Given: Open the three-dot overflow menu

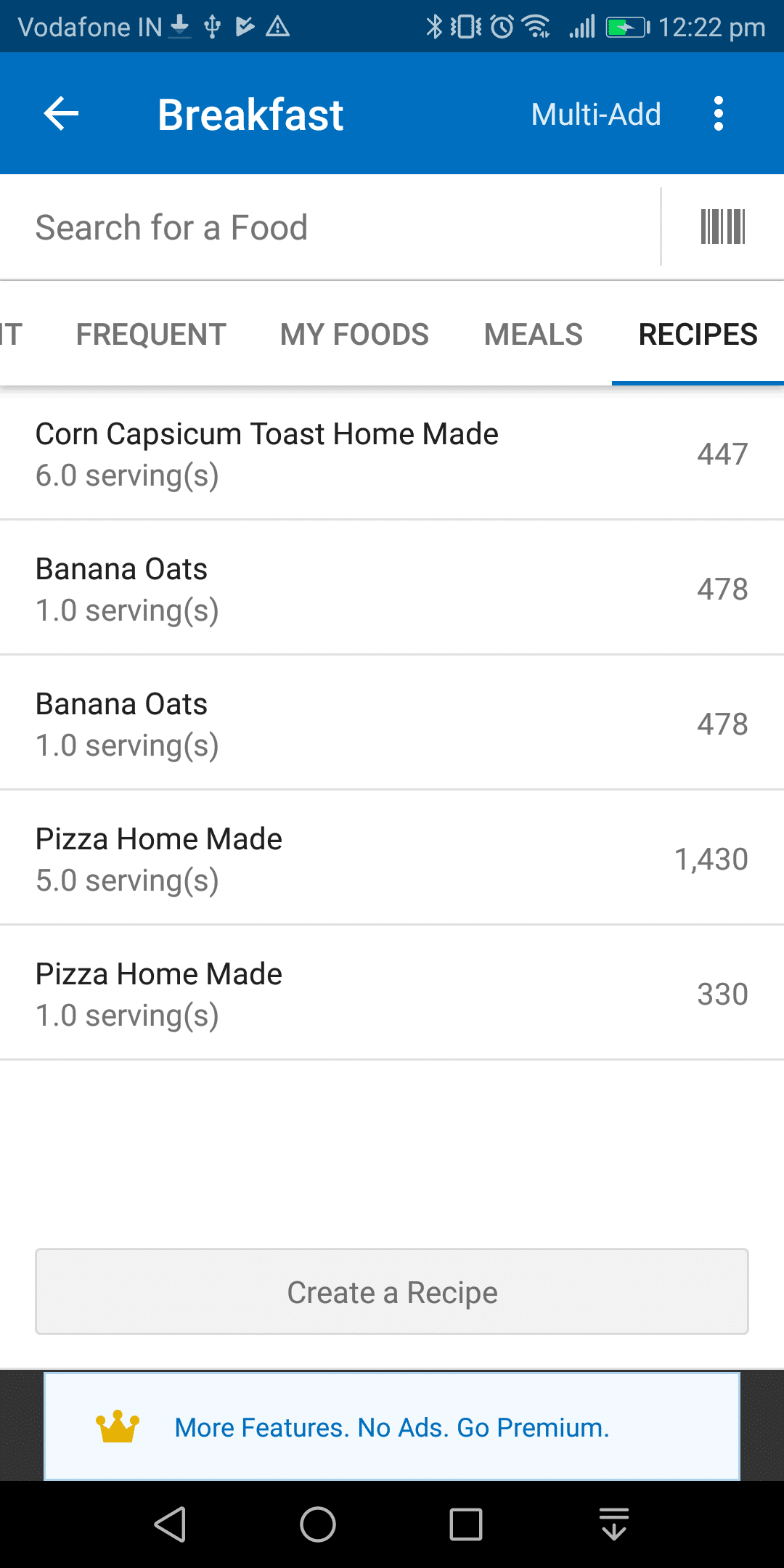Looking at the screenshot, I should coord(718,113).
